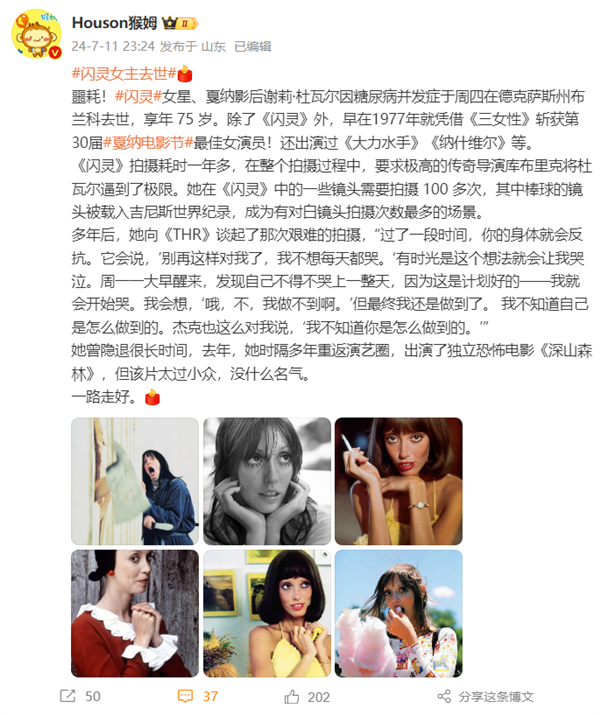Screen dimensions: 600x715
Task: Open the photo of the woman holding a cigarette
Action: pos(398,480)
